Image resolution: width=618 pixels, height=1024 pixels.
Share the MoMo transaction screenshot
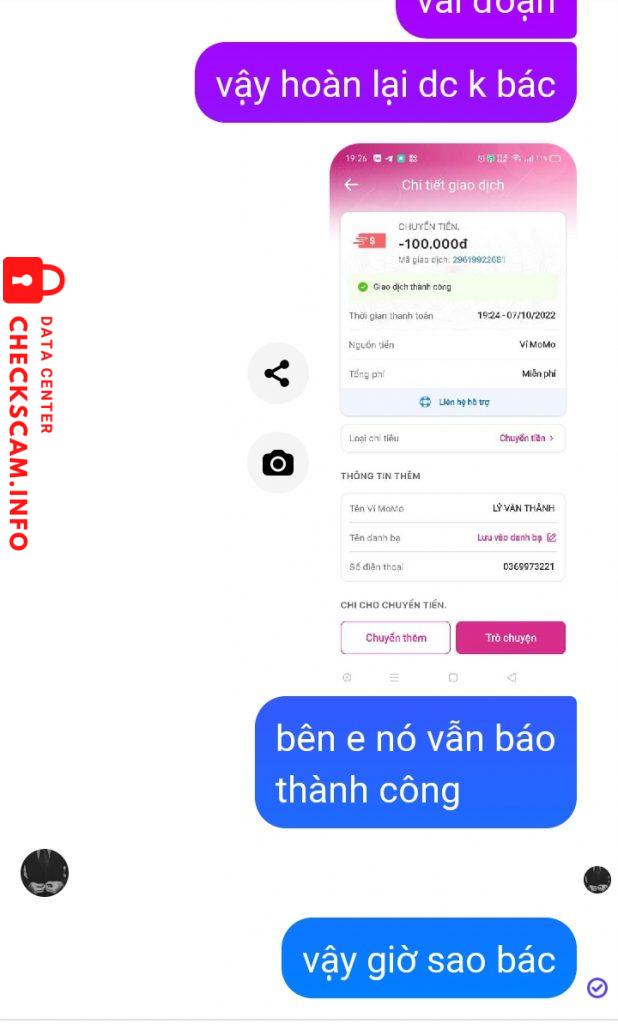pos(277,373)
